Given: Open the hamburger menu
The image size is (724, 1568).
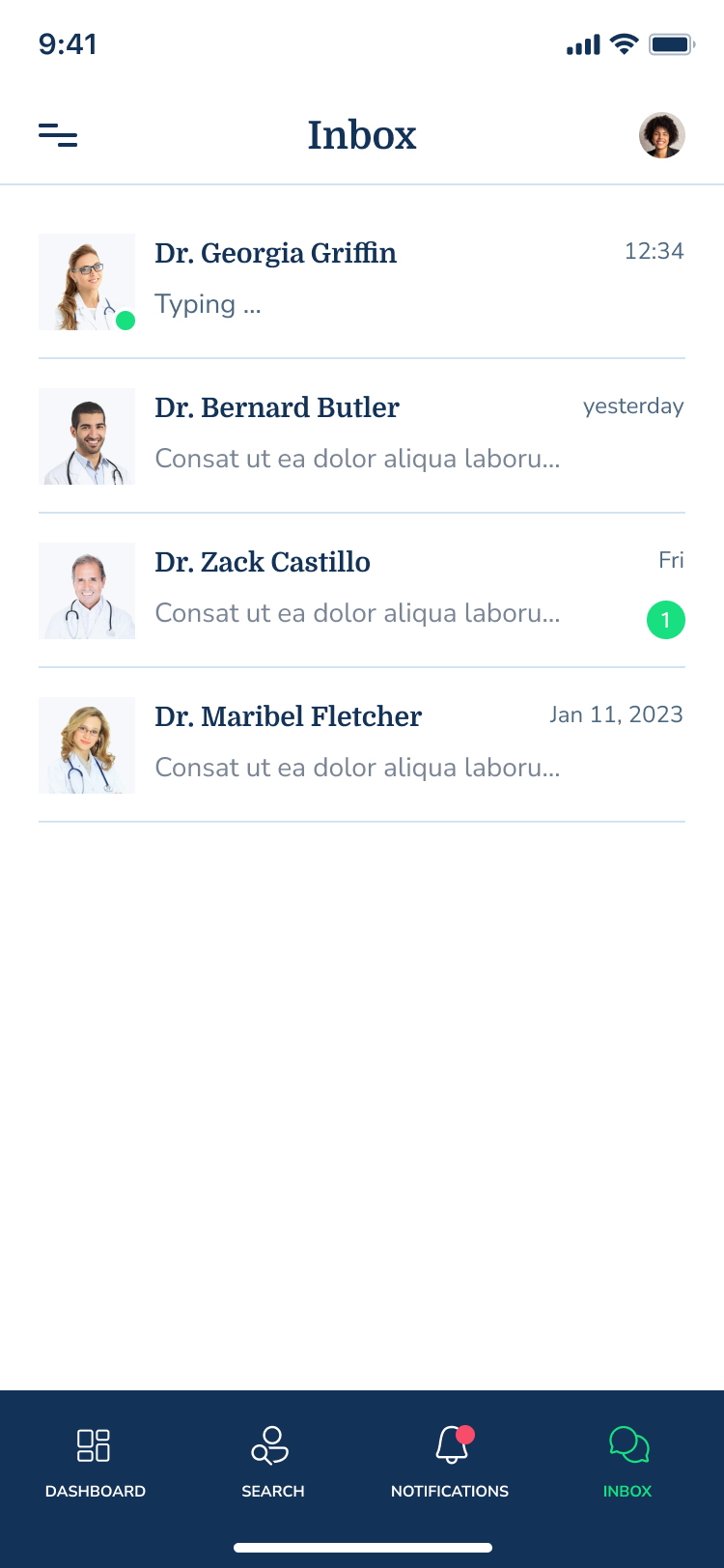Looking at the screenshot, I should tap(58, 135).
